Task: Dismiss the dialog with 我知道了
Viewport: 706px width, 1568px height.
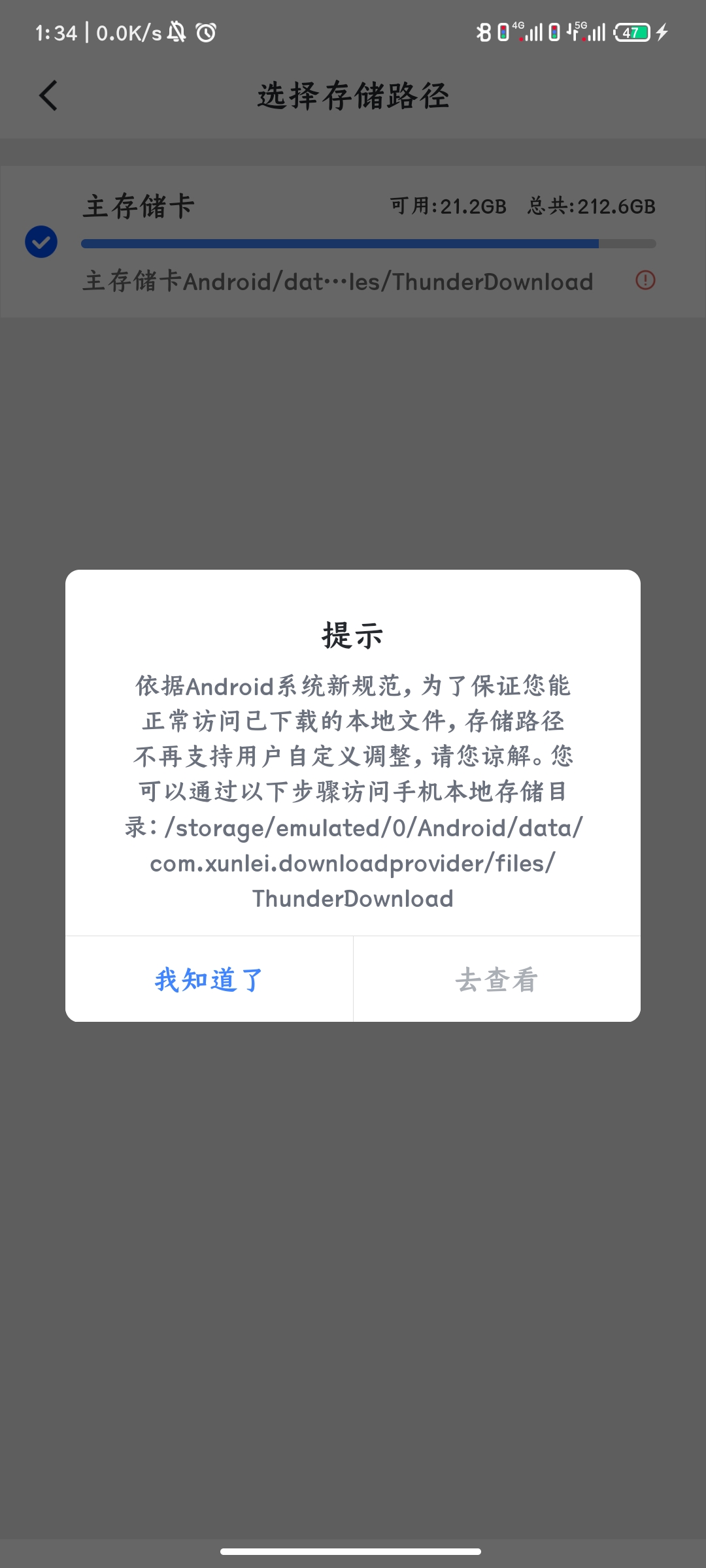Action: (209, 979)
